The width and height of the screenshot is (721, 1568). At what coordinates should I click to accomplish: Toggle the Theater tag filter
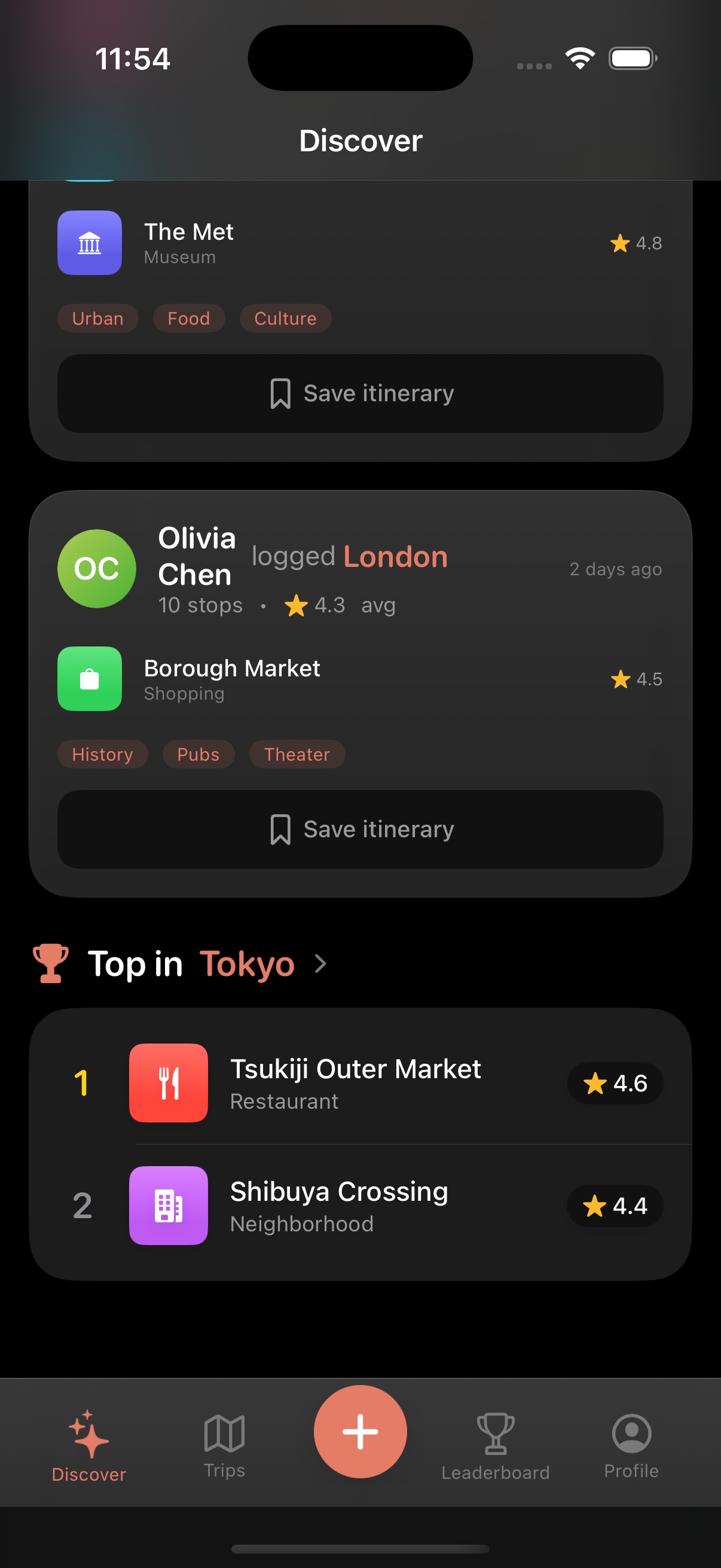pos(297,754)
